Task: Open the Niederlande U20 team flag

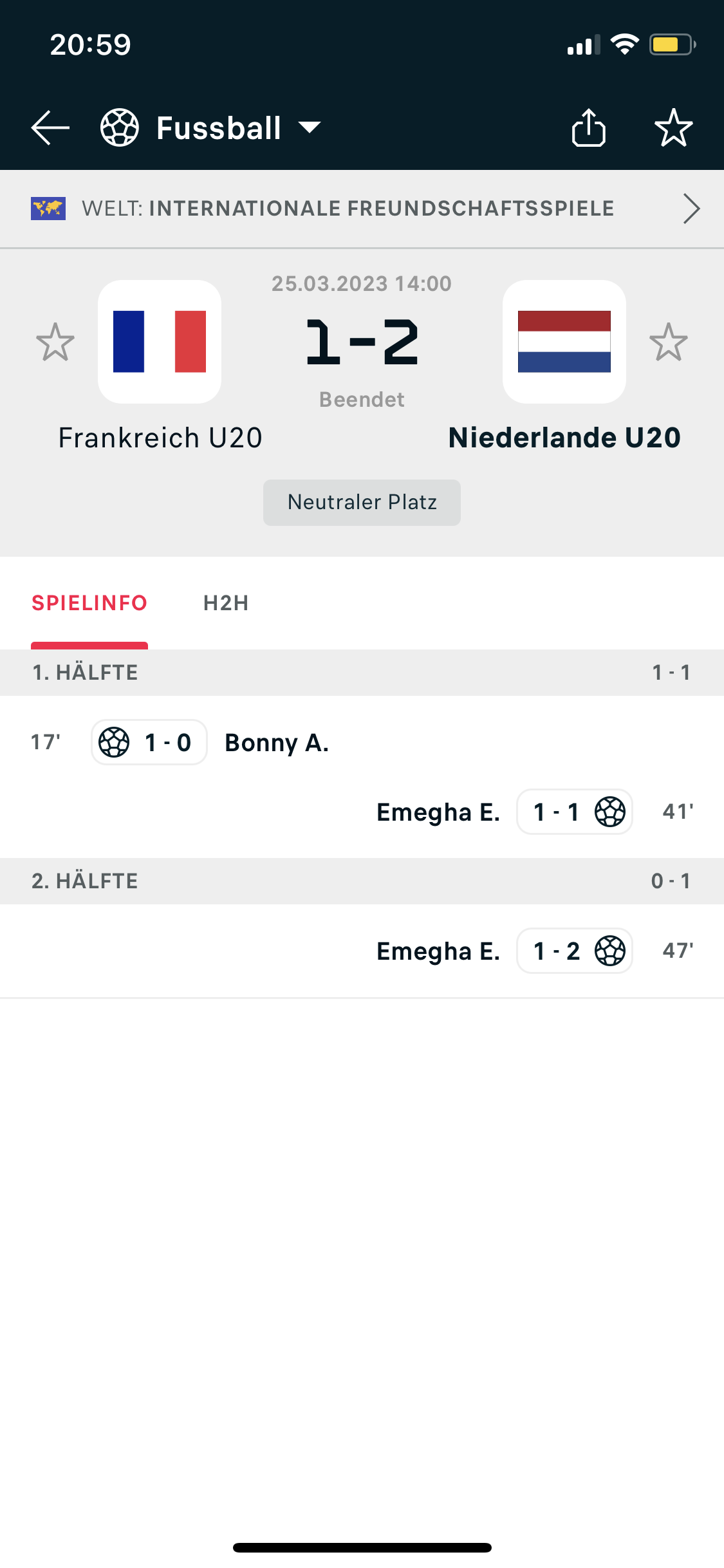Action: [x=564, y=342]
